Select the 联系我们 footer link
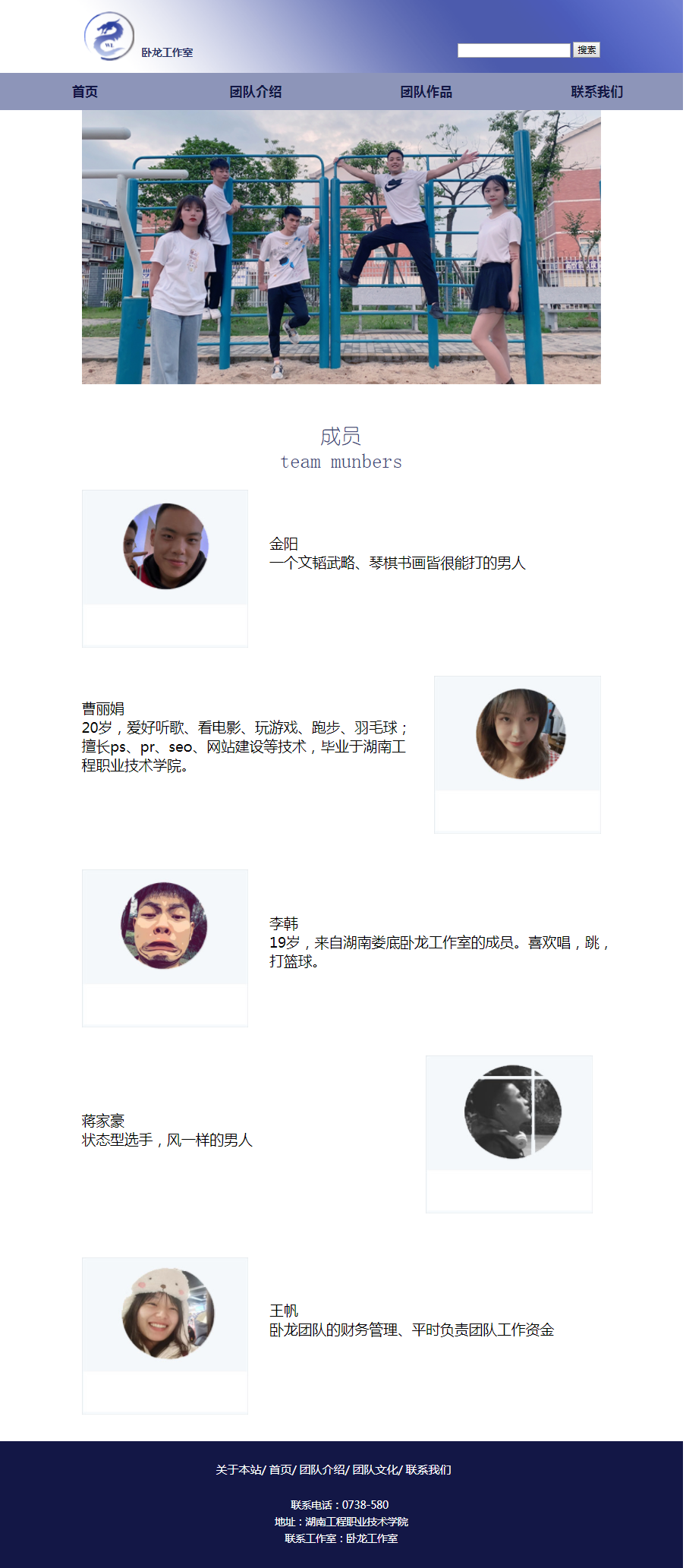The height and width of the screenshot is (1568, 686). pos(429,1470)
